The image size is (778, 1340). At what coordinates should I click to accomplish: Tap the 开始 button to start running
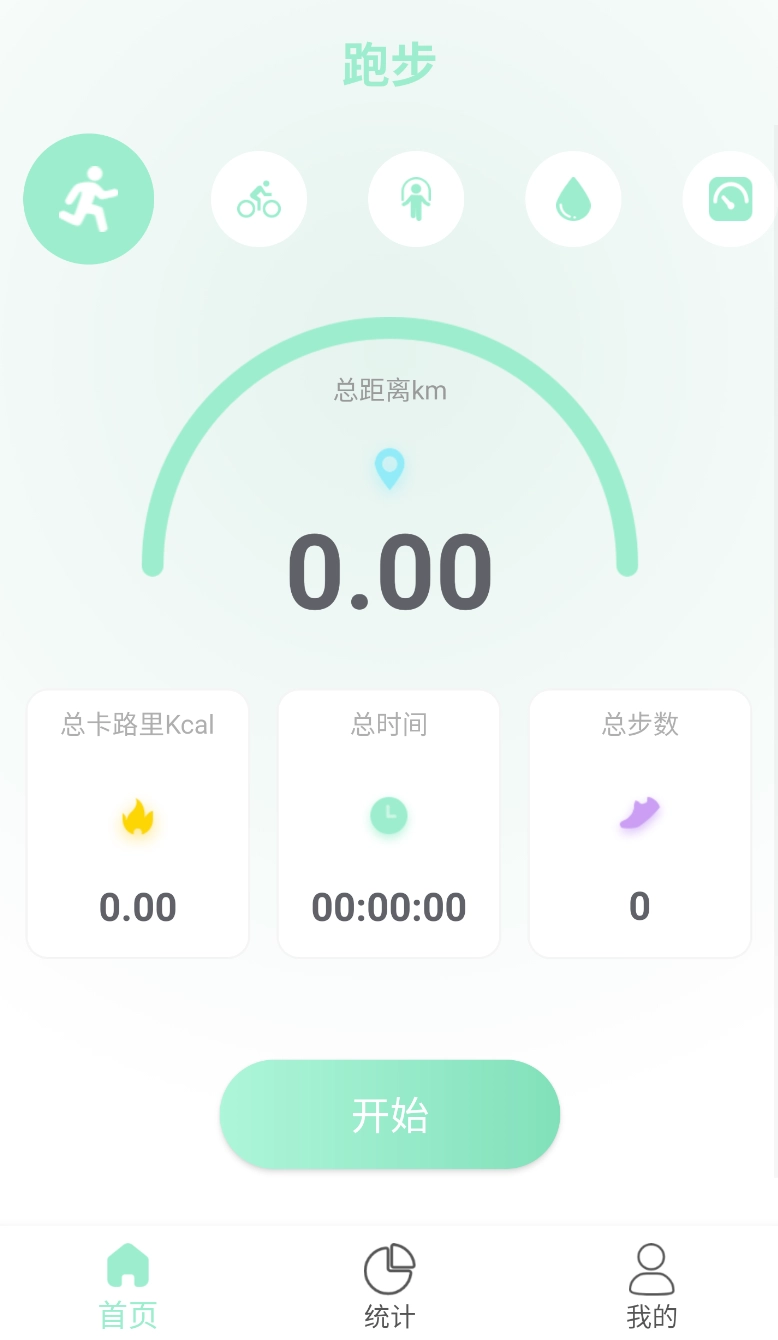point(389,1114)
